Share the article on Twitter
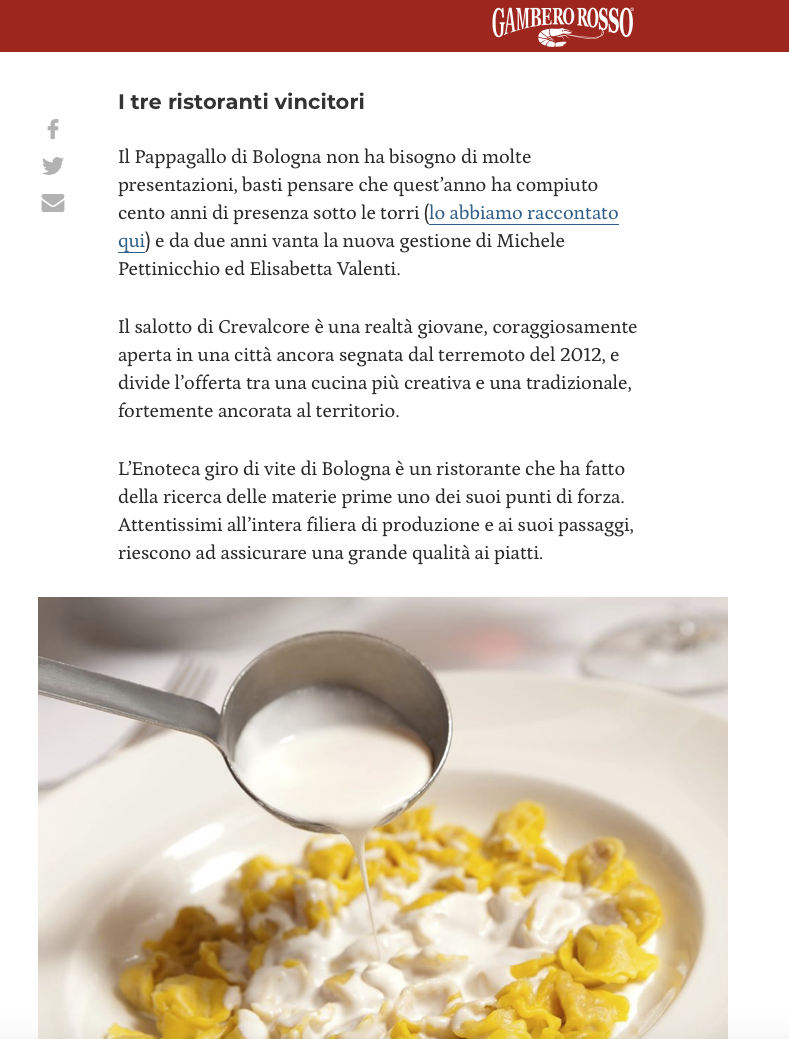789x1039 pixels. pos(53,166)
